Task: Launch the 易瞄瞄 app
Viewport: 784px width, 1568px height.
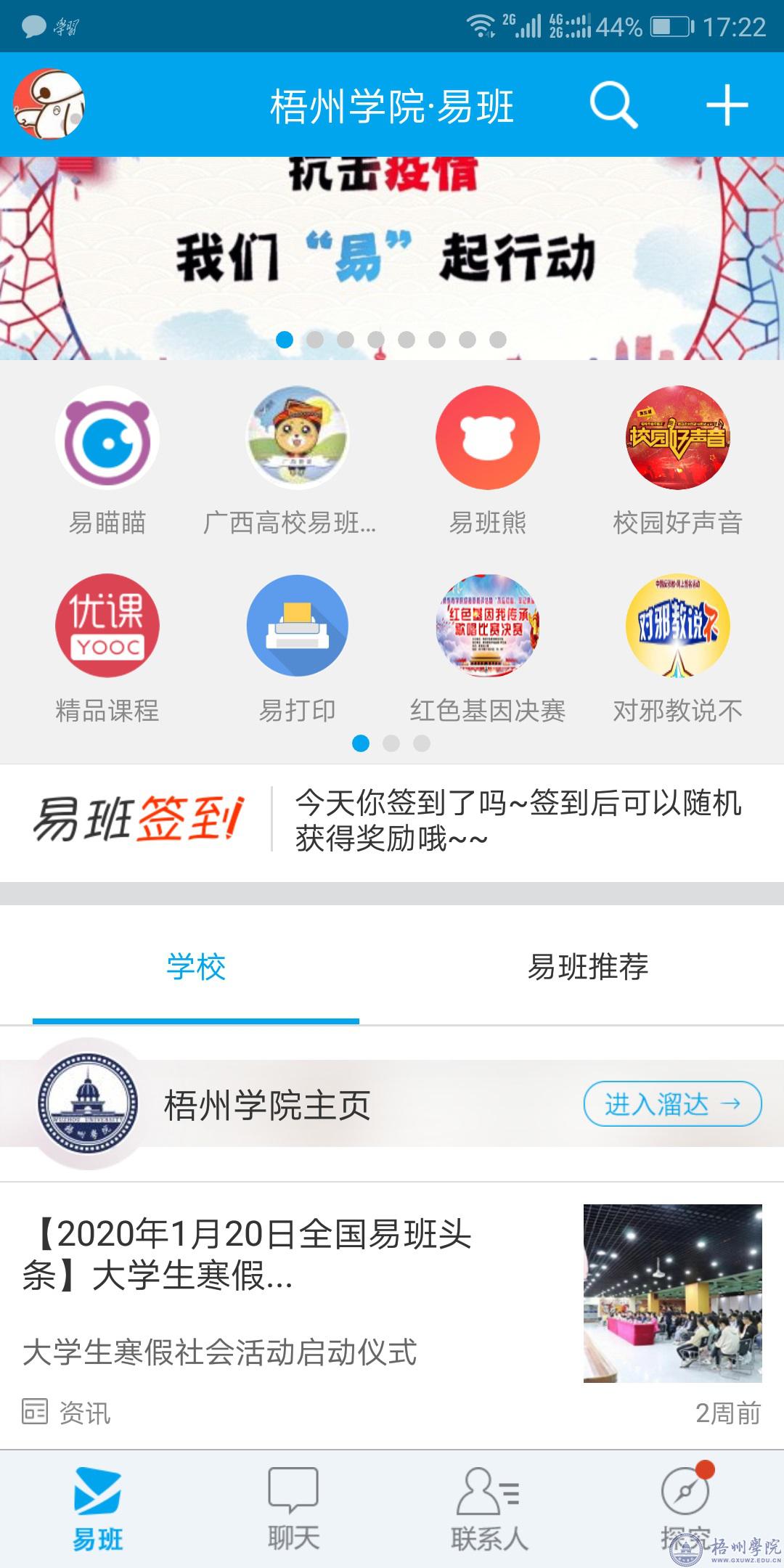Action: (107, 438)
